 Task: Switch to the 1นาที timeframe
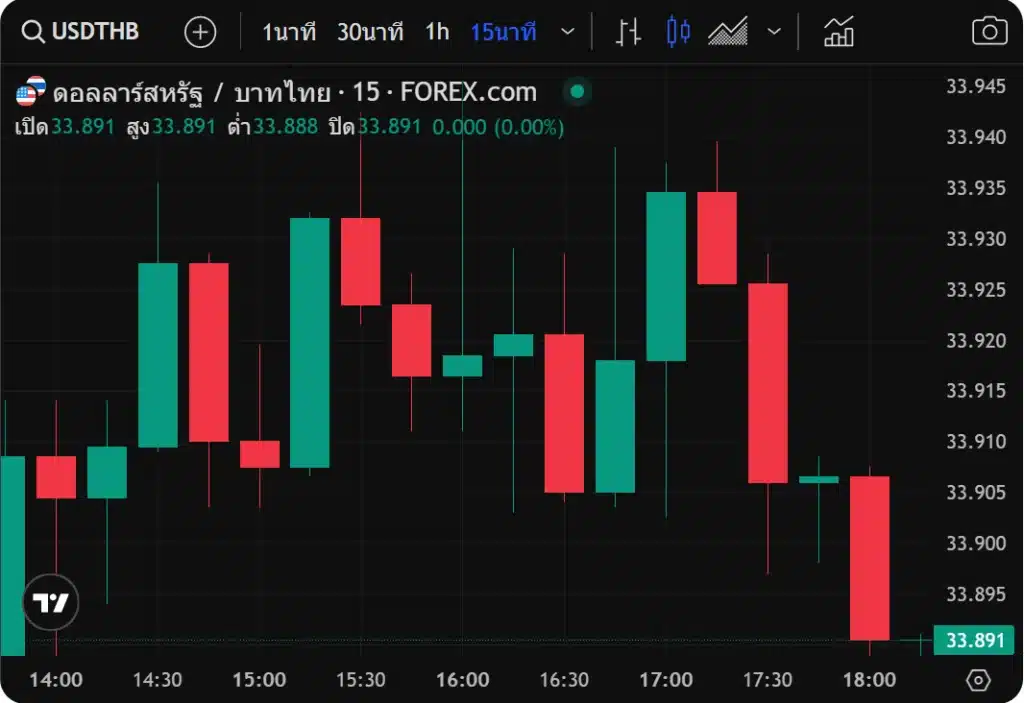click(289, 32)
